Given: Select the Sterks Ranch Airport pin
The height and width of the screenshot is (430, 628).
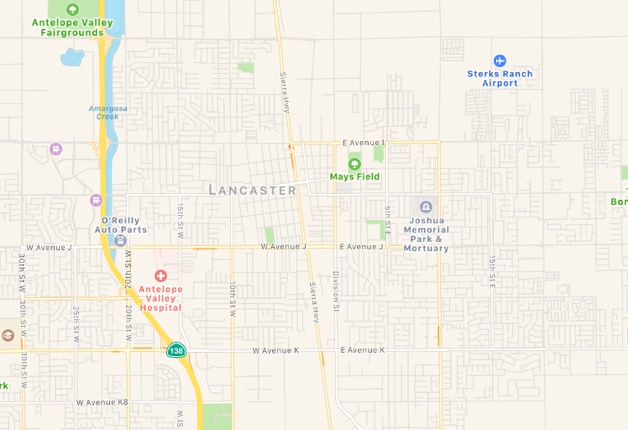Looking at the screenshot, I should [500, 61].
